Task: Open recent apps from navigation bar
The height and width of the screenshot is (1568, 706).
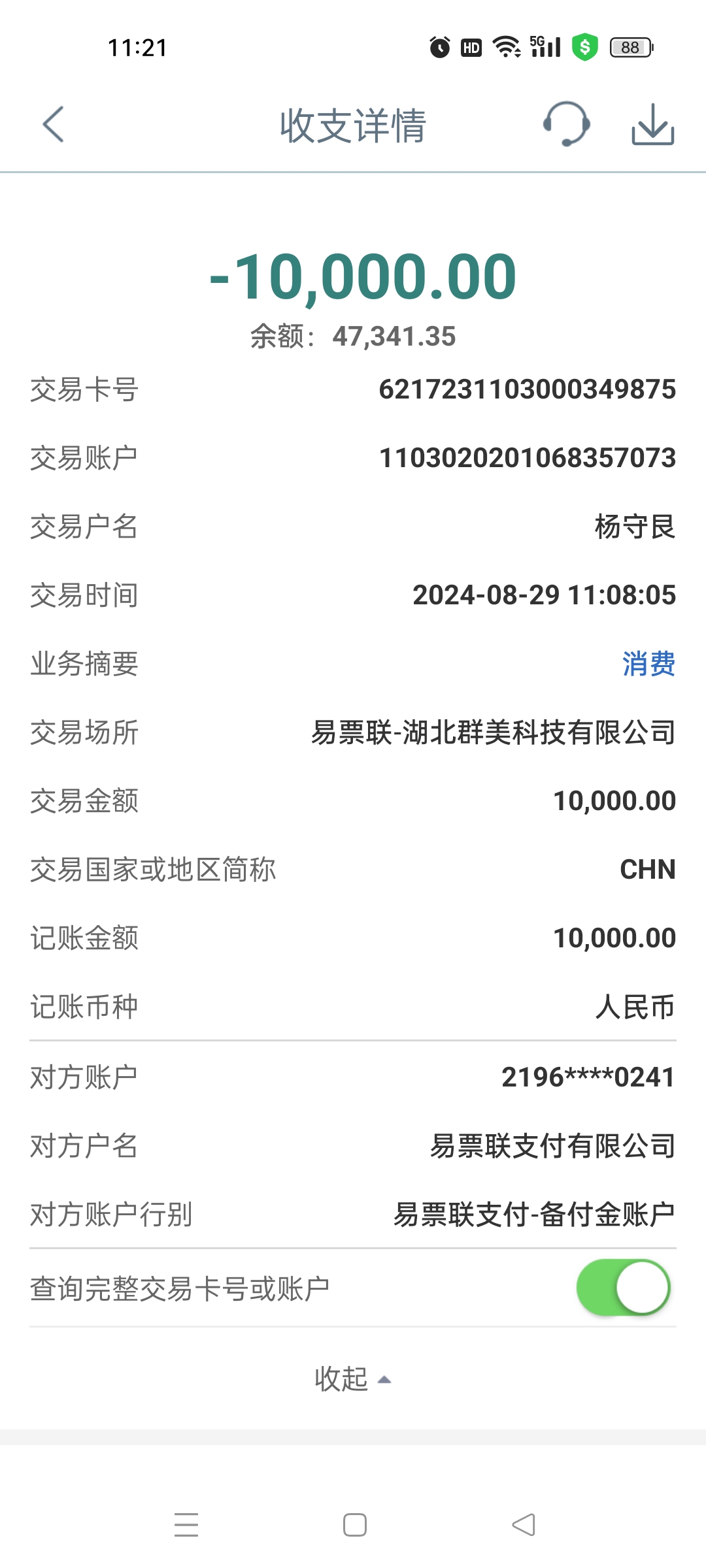Action: (x=186, y=1525)
